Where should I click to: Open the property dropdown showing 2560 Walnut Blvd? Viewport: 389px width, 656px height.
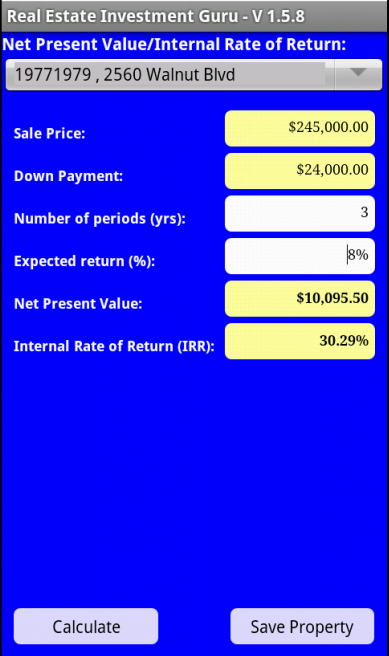pyautogui.click(x=194, y=74)
